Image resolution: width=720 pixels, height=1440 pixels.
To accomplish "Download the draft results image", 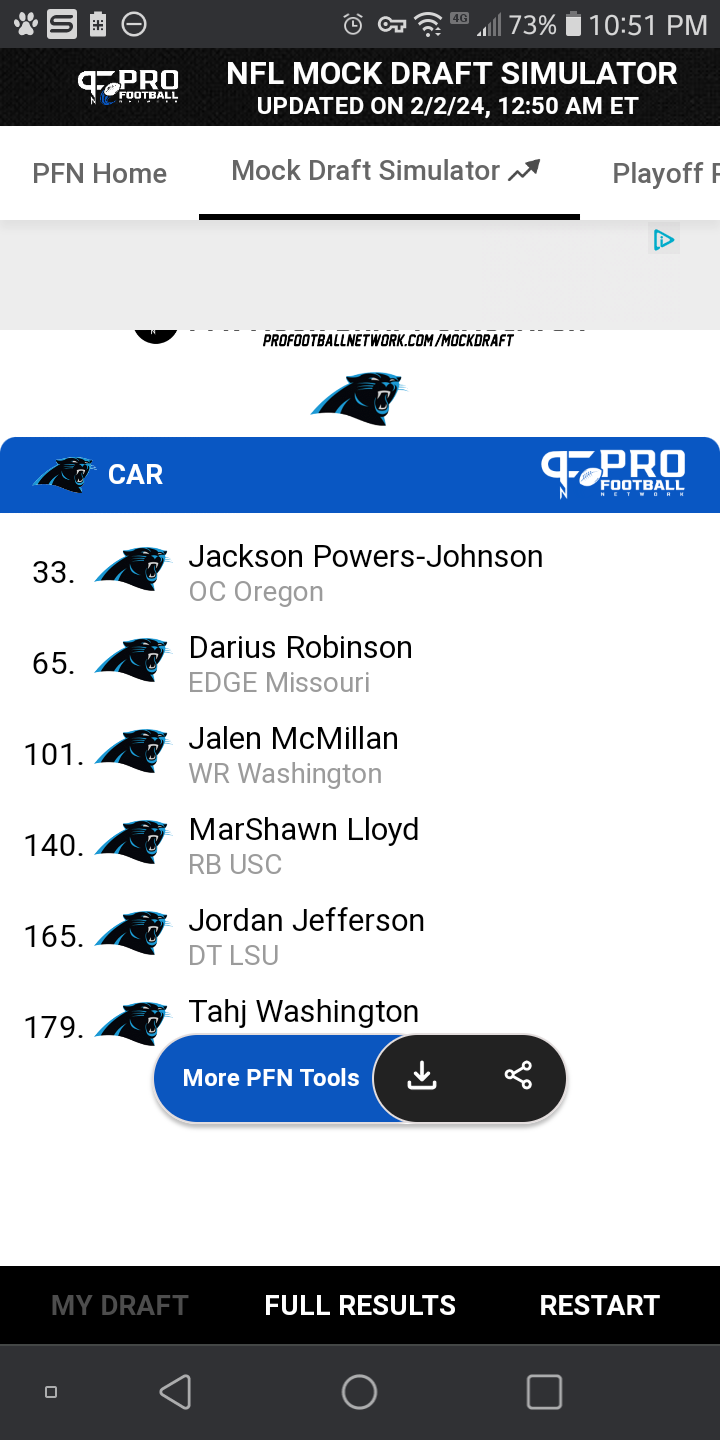I will click(x=422, y=1076).
